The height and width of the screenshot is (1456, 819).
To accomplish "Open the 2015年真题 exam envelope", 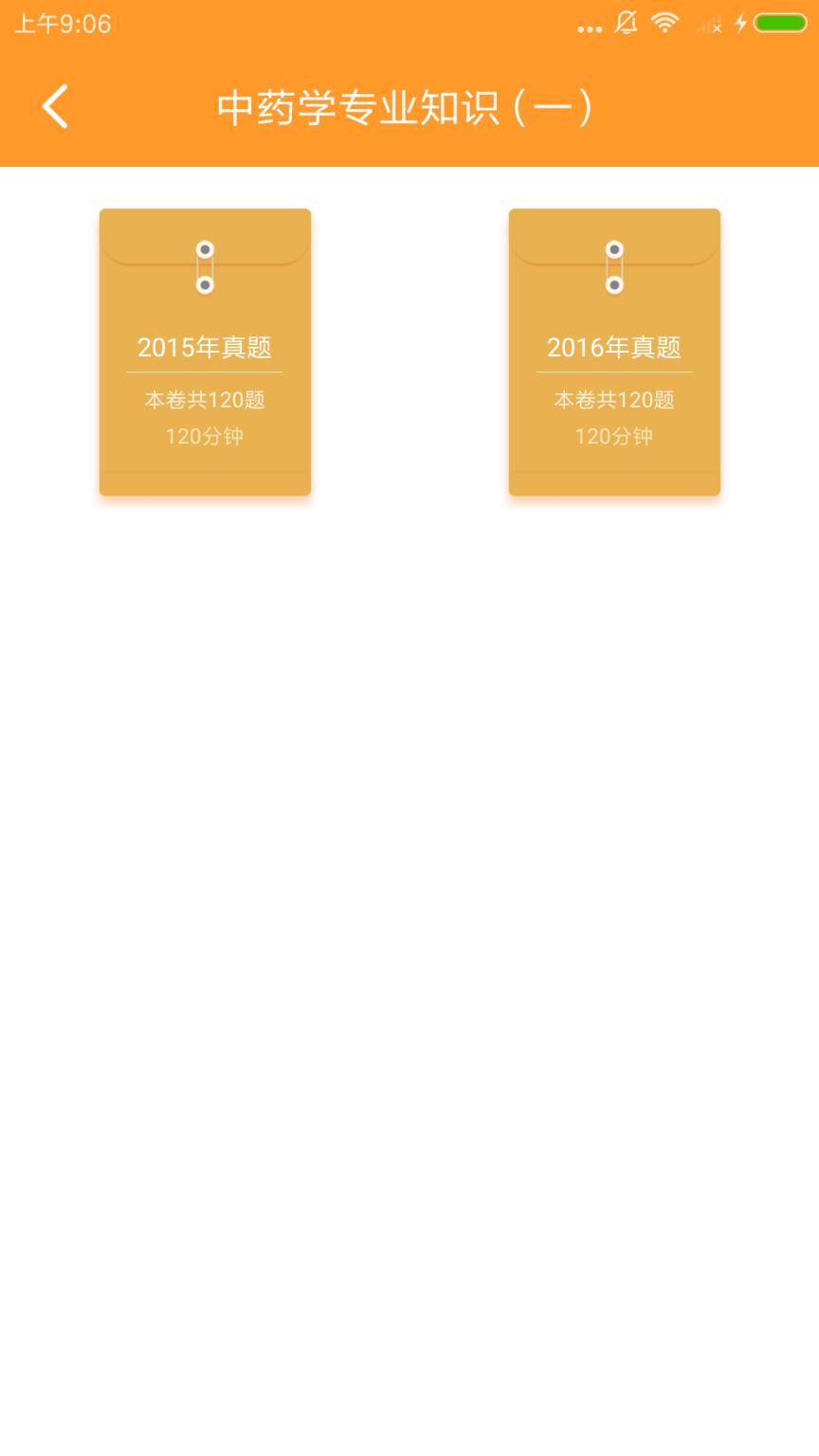I will 204,353.
